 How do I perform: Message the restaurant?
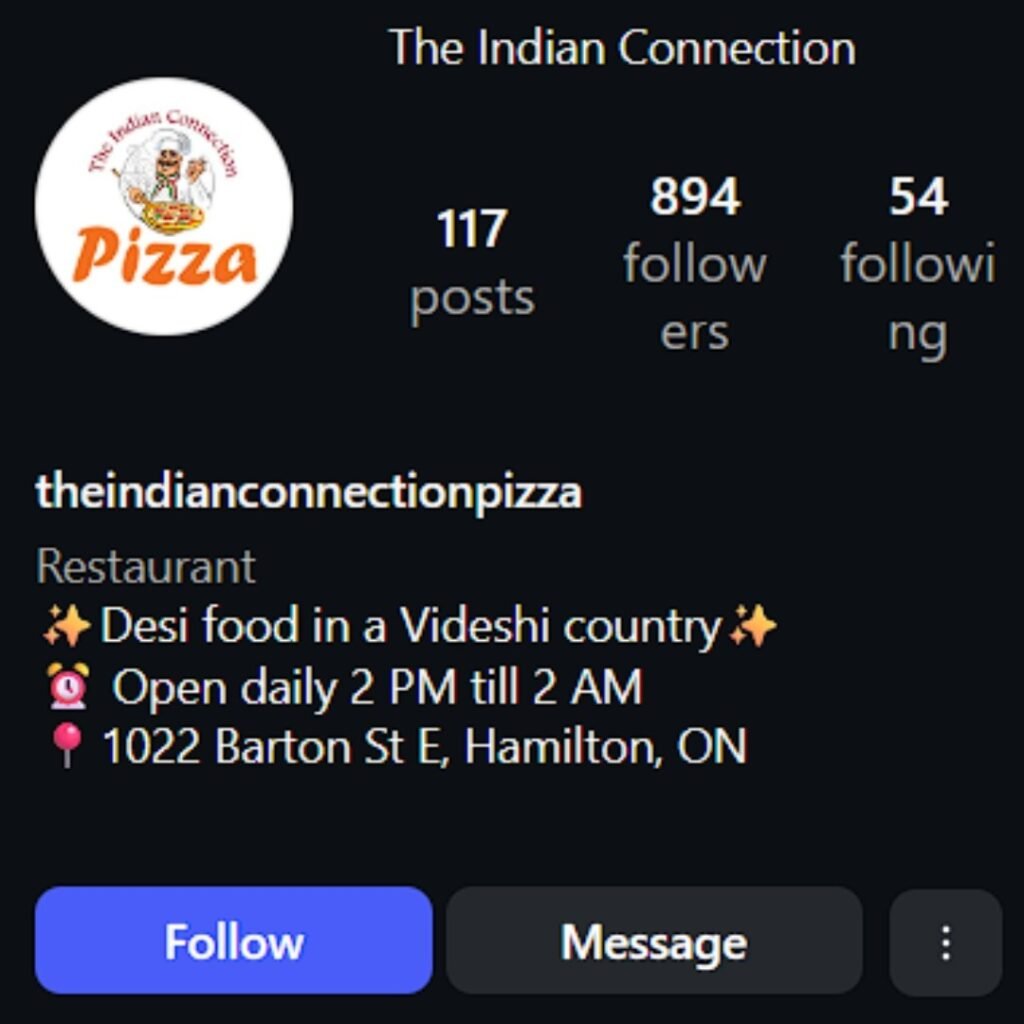point(653,940)
